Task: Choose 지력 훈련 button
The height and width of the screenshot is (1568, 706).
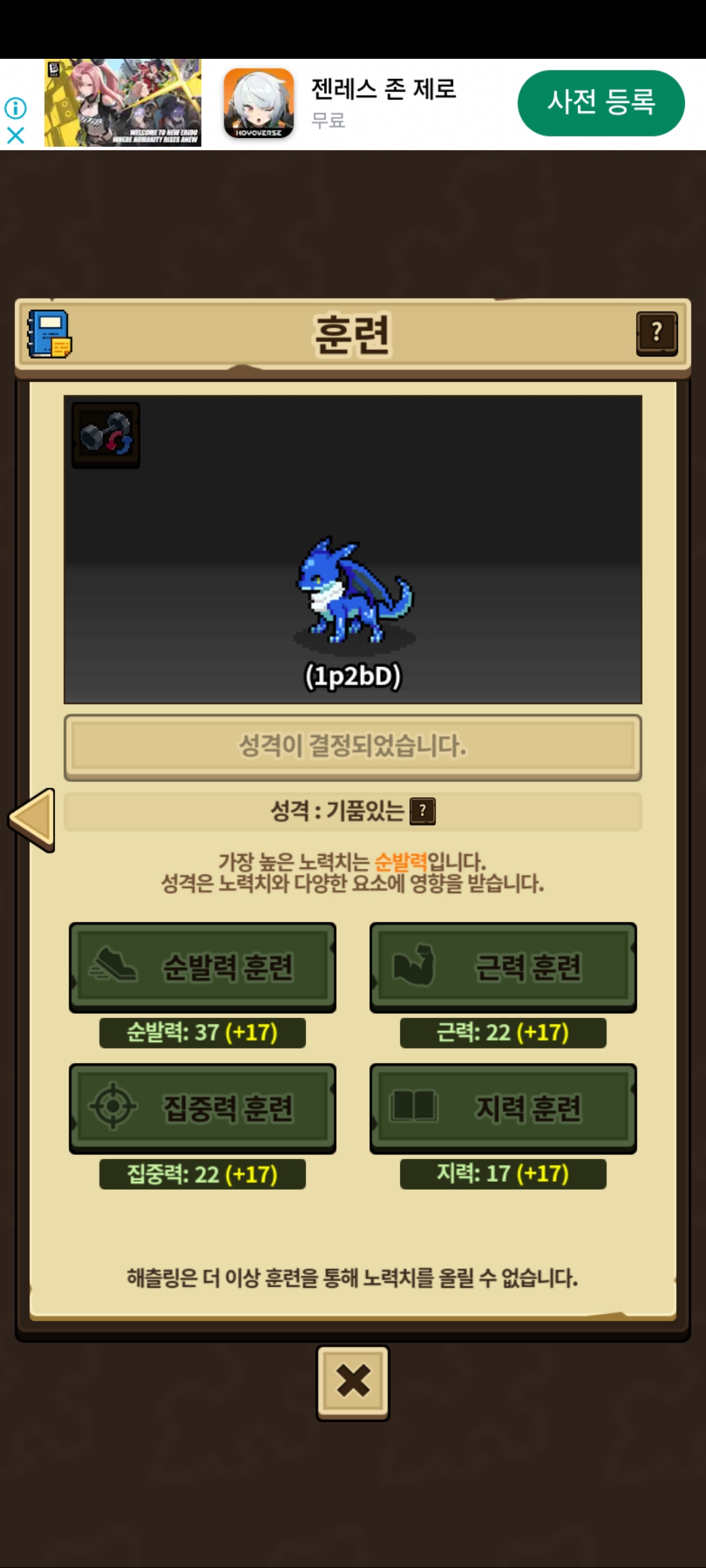Action: pyautogui.click(x=503, y=1108)
